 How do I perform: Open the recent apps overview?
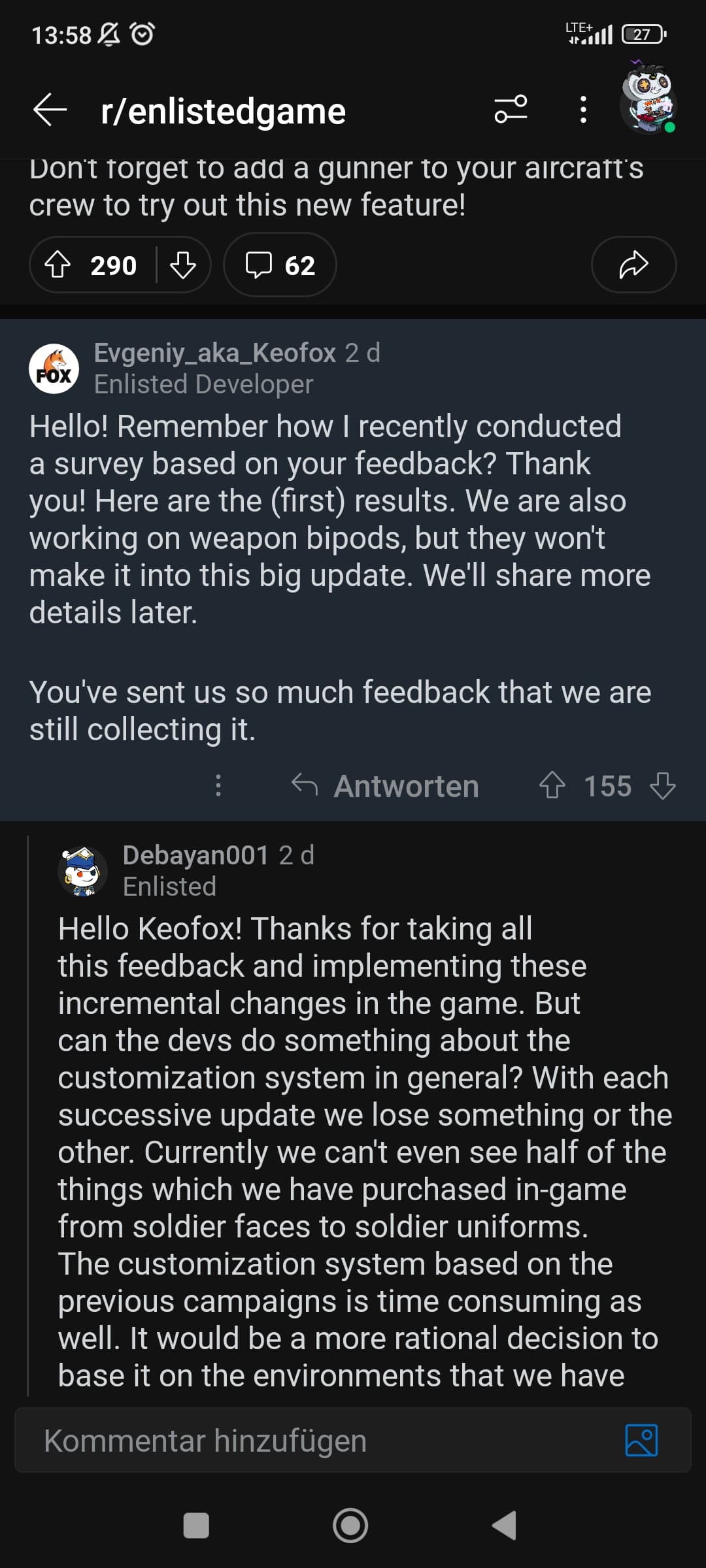pos(196,1526)
